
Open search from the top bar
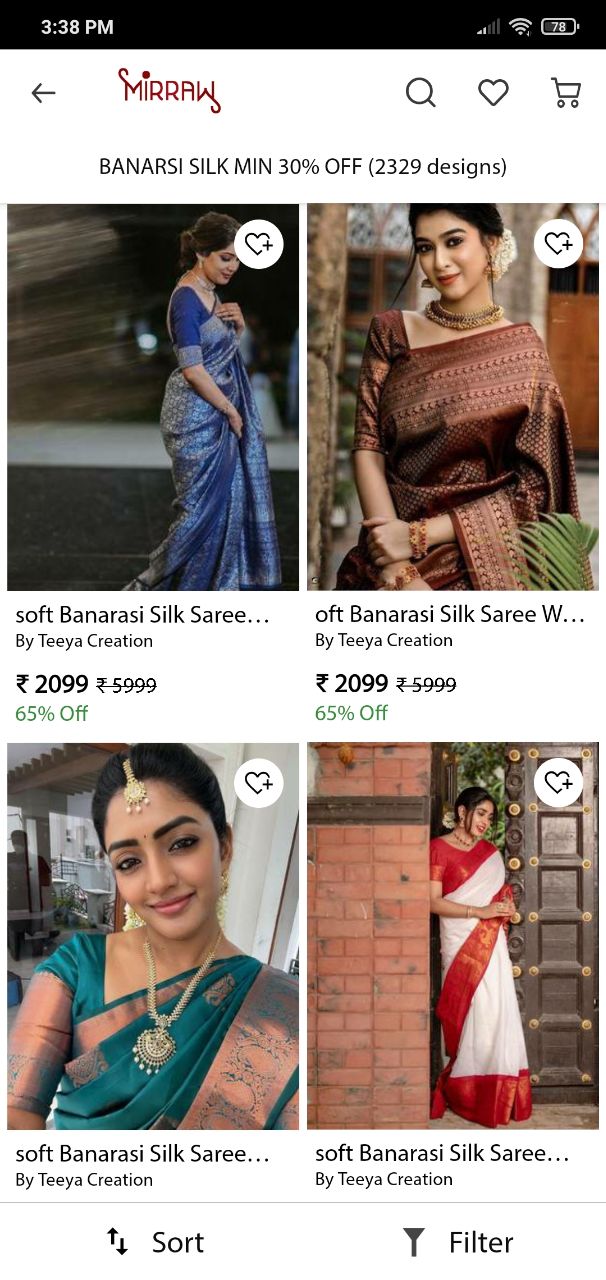(x=421, y=93)
